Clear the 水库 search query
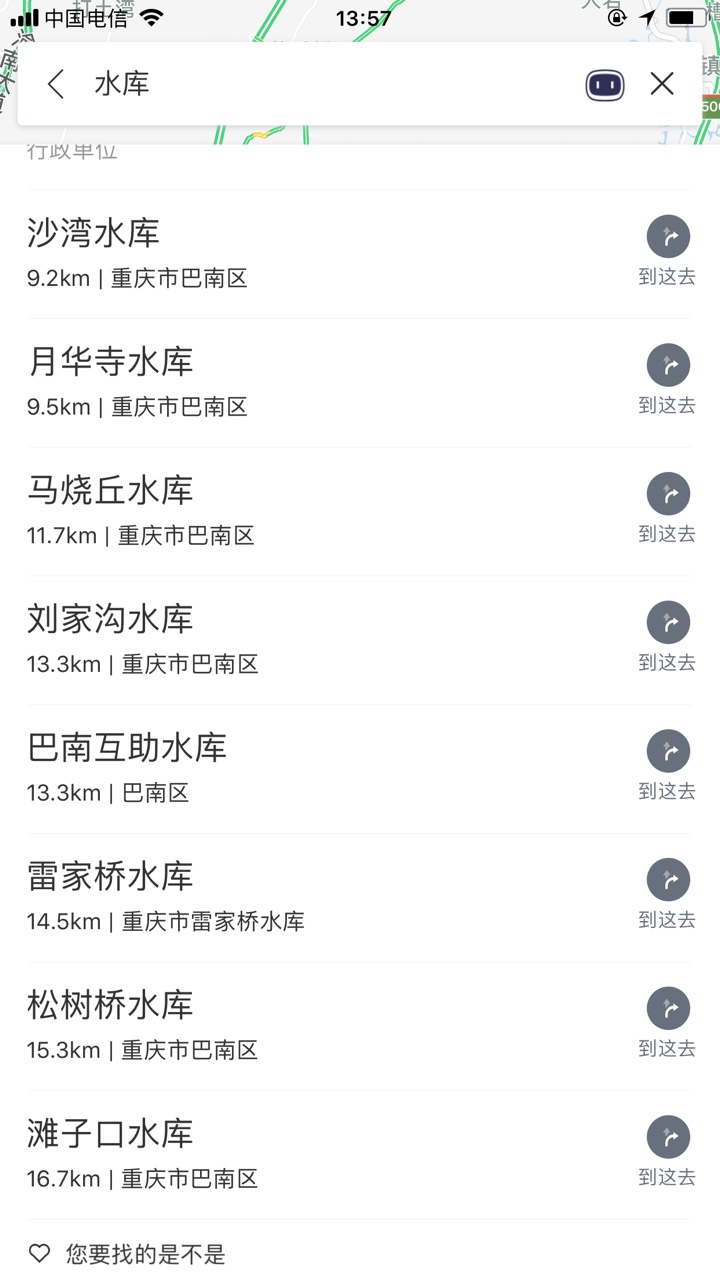The height and width of the screenshot is (1280, 720). (662, 84)
